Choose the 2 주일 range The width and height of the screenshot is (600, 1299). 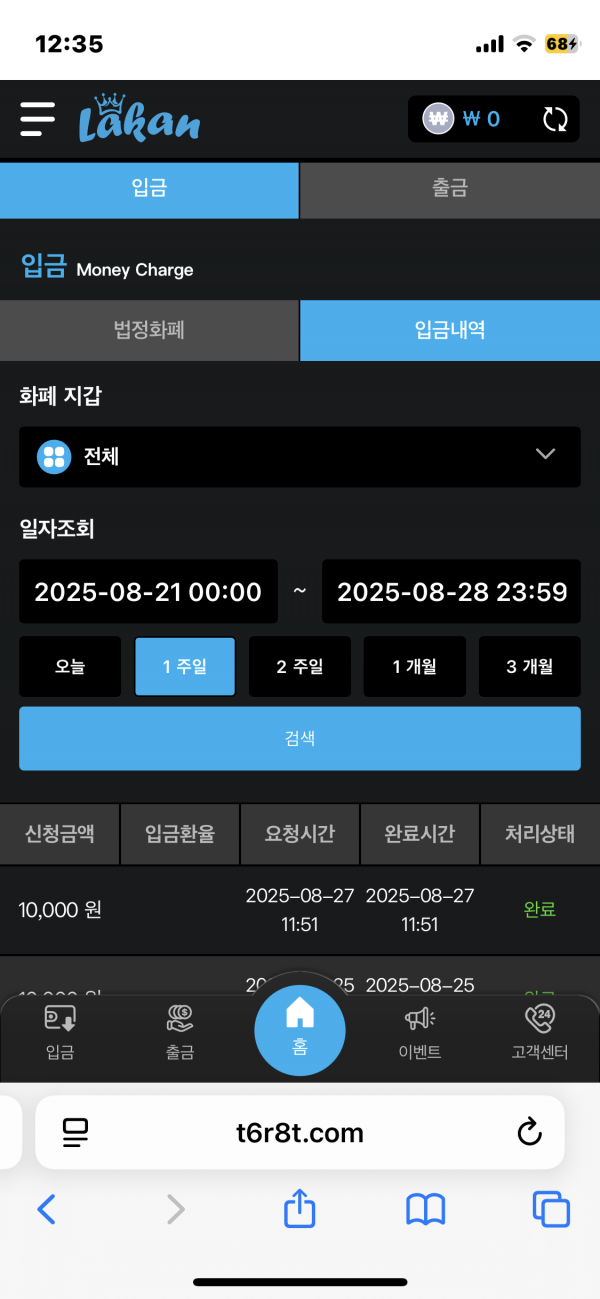300,667
